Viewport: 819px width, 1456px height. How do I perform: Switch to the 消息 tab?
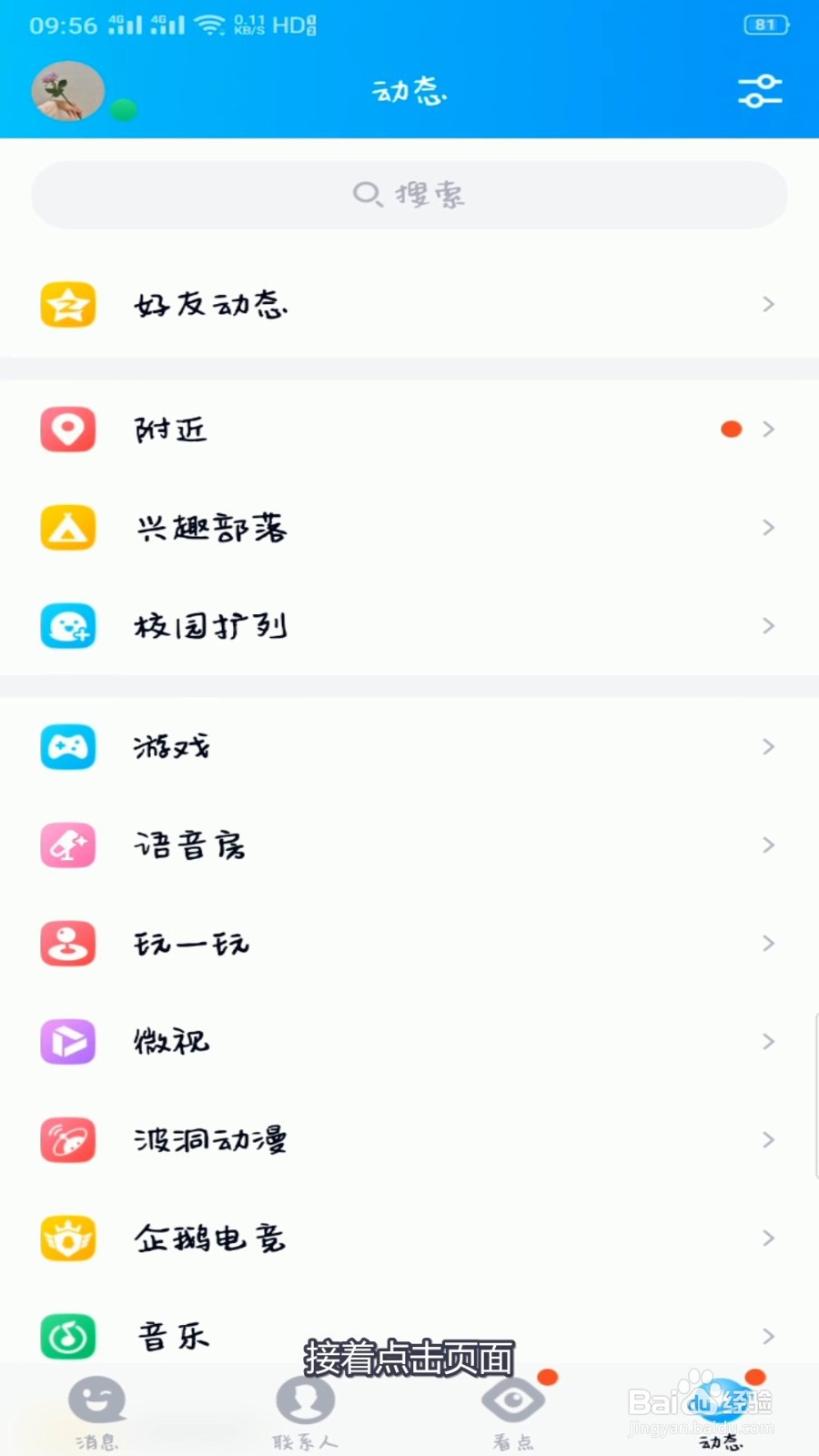click(x=97, y=1410)
